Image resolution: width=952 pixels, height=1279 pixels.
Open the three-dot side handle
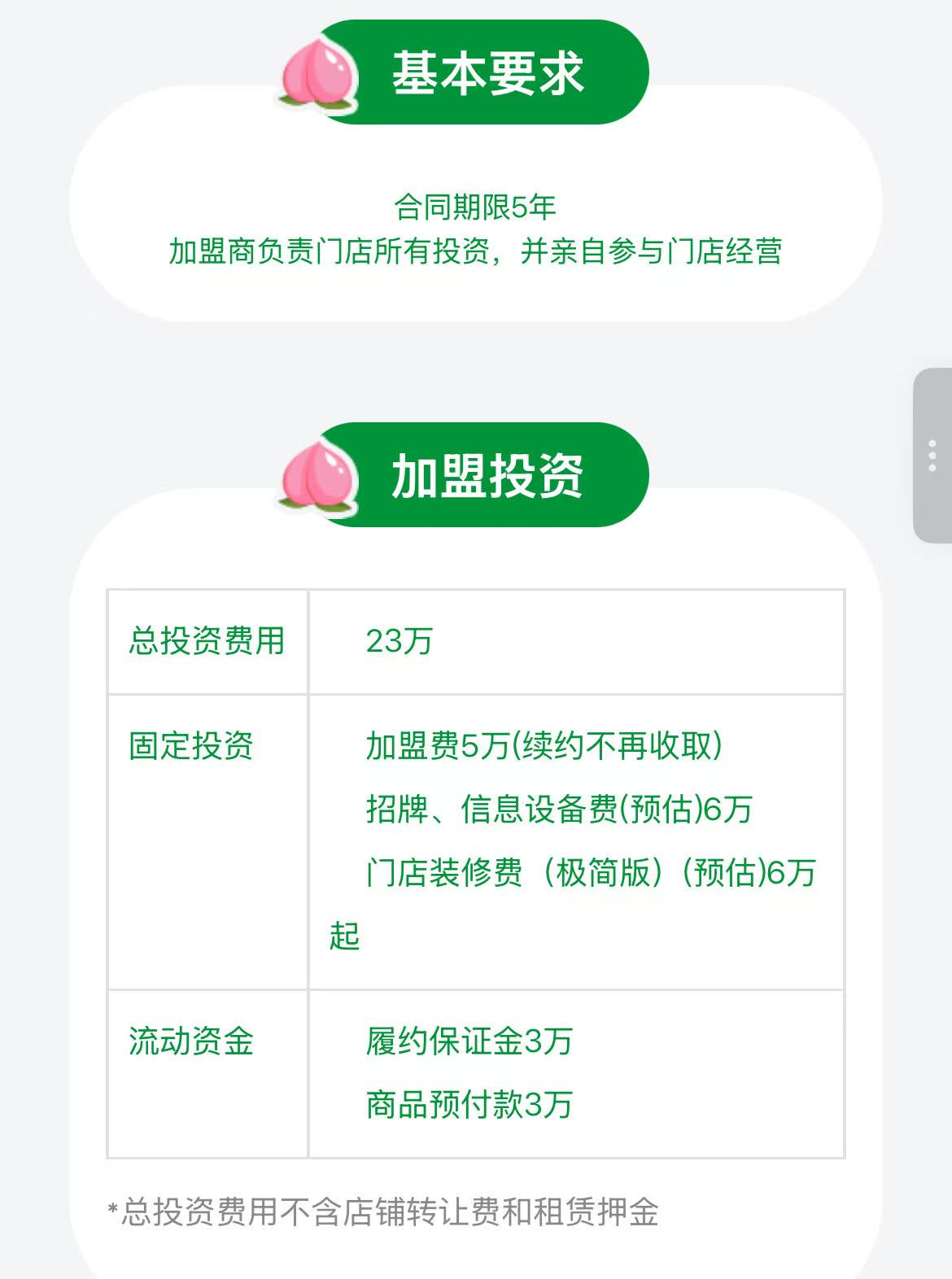[x=932, y=456]
